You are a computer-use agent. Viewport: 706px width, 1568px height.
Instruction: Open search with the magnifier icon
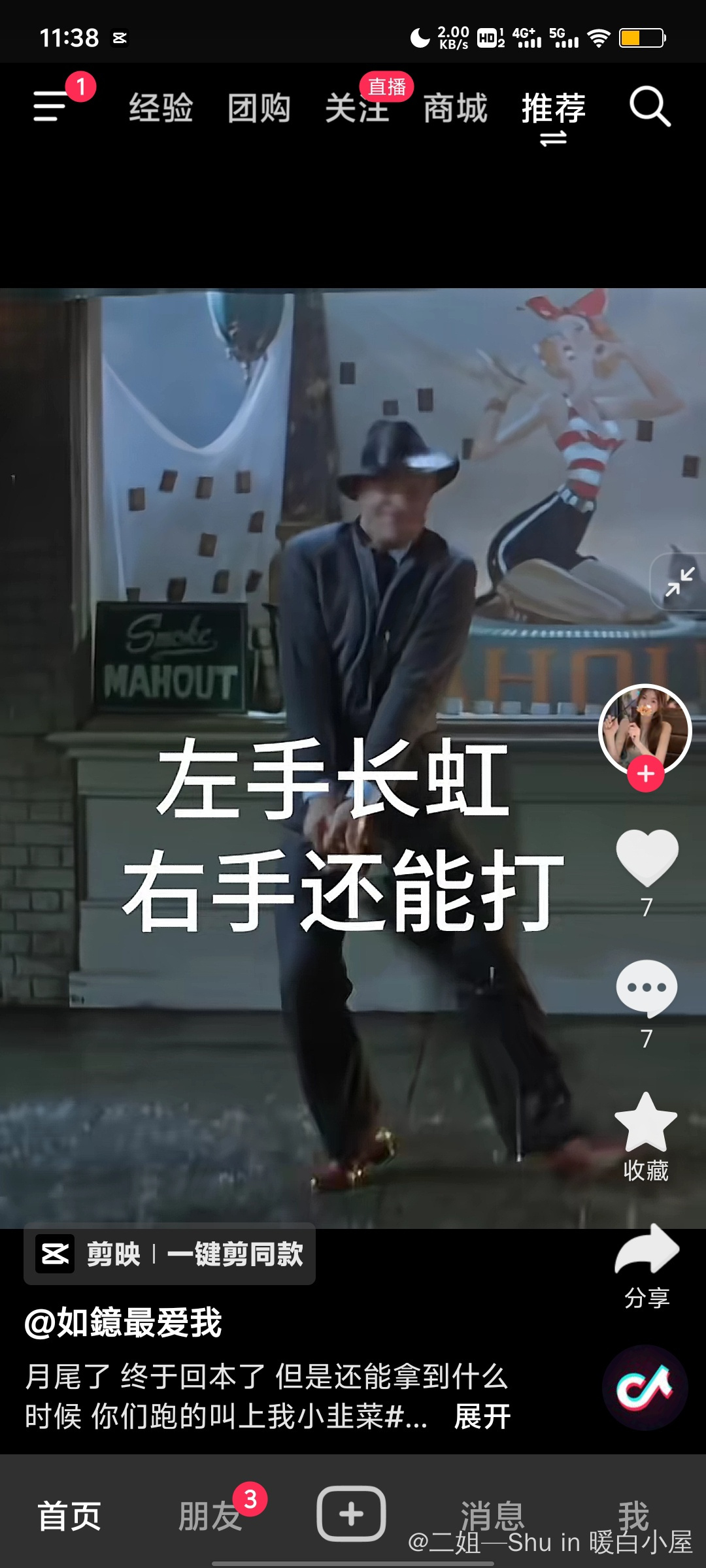(650, 106)
